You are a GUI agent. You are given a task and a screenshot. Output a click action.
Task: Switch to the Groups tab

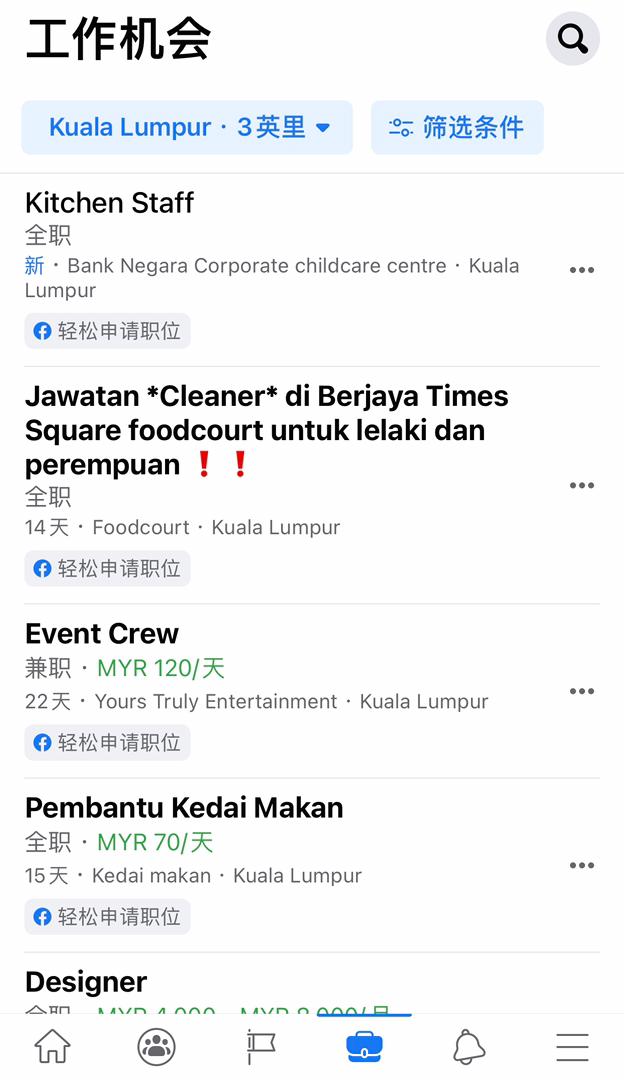pos(156,1047)
